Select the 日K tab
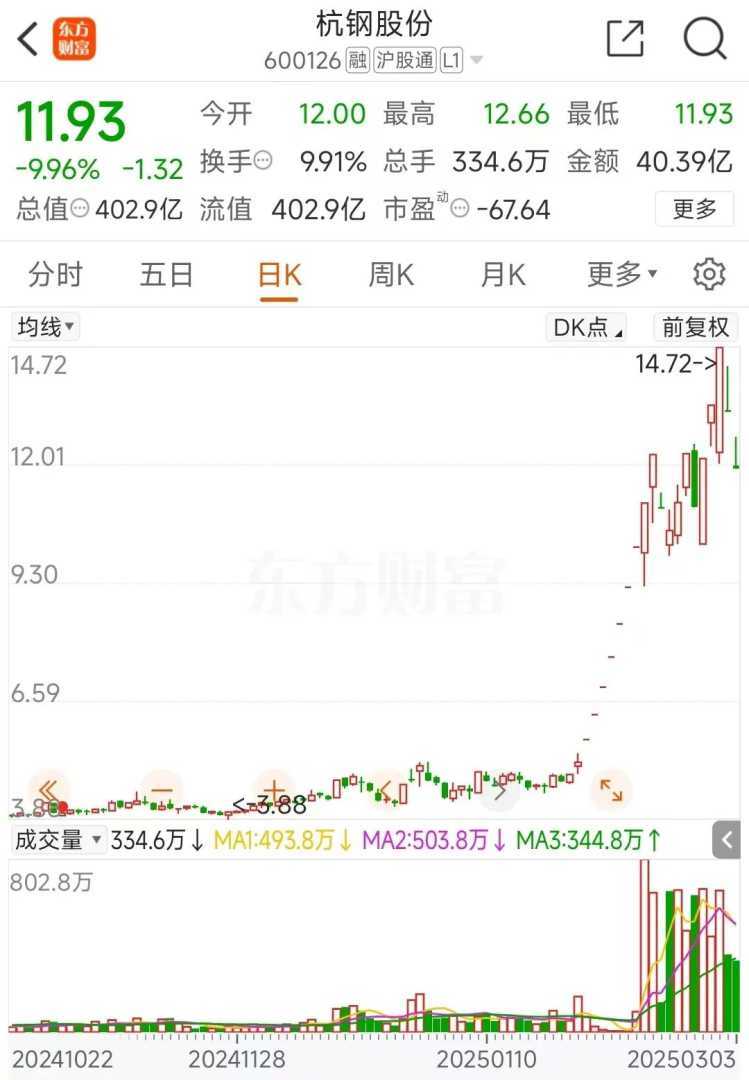Screen dimensions: 749x1080 point(279,275)
